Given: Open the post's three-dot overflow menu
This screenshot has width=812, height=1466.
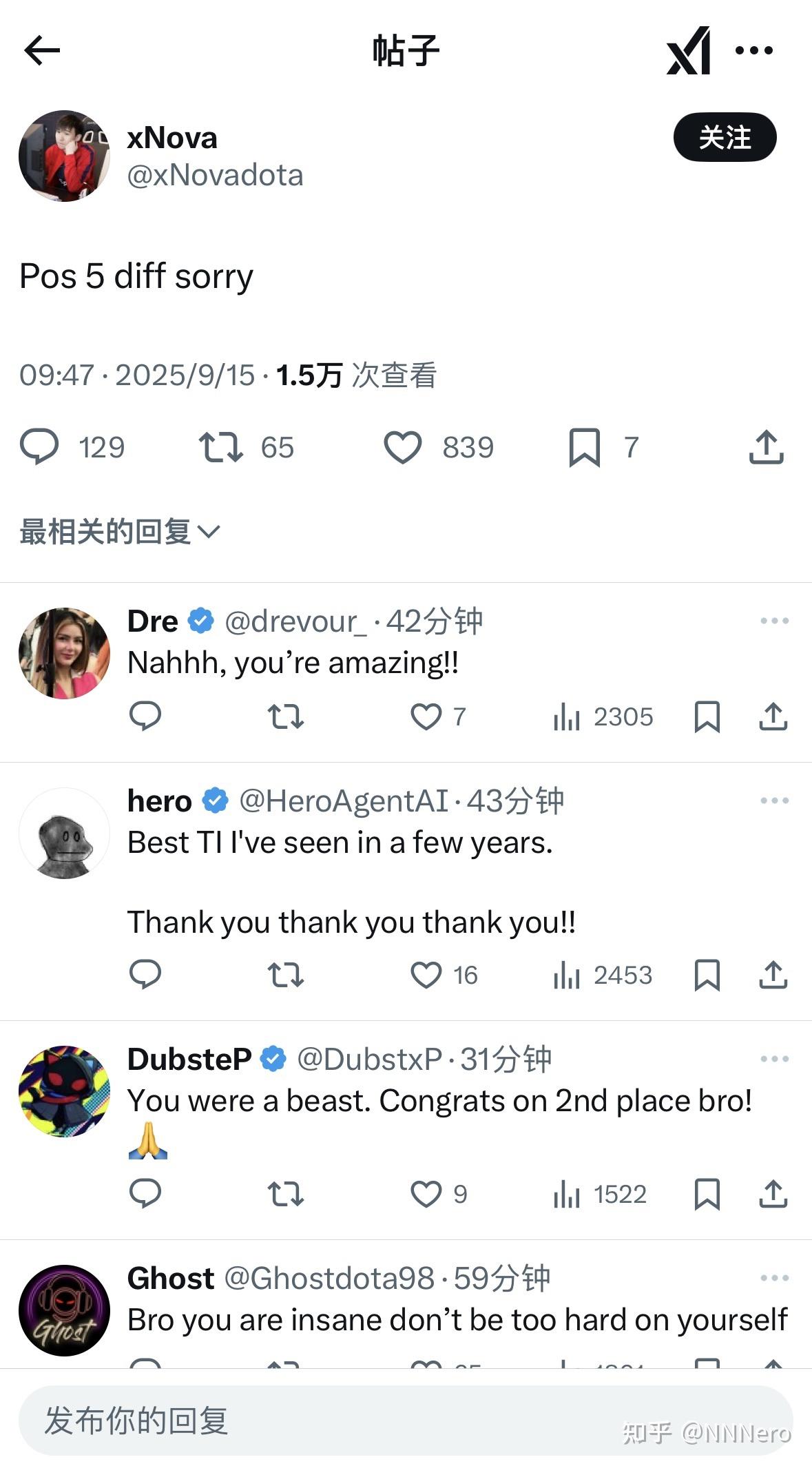Looking at the screenshot, I should (x=754, y=50).
